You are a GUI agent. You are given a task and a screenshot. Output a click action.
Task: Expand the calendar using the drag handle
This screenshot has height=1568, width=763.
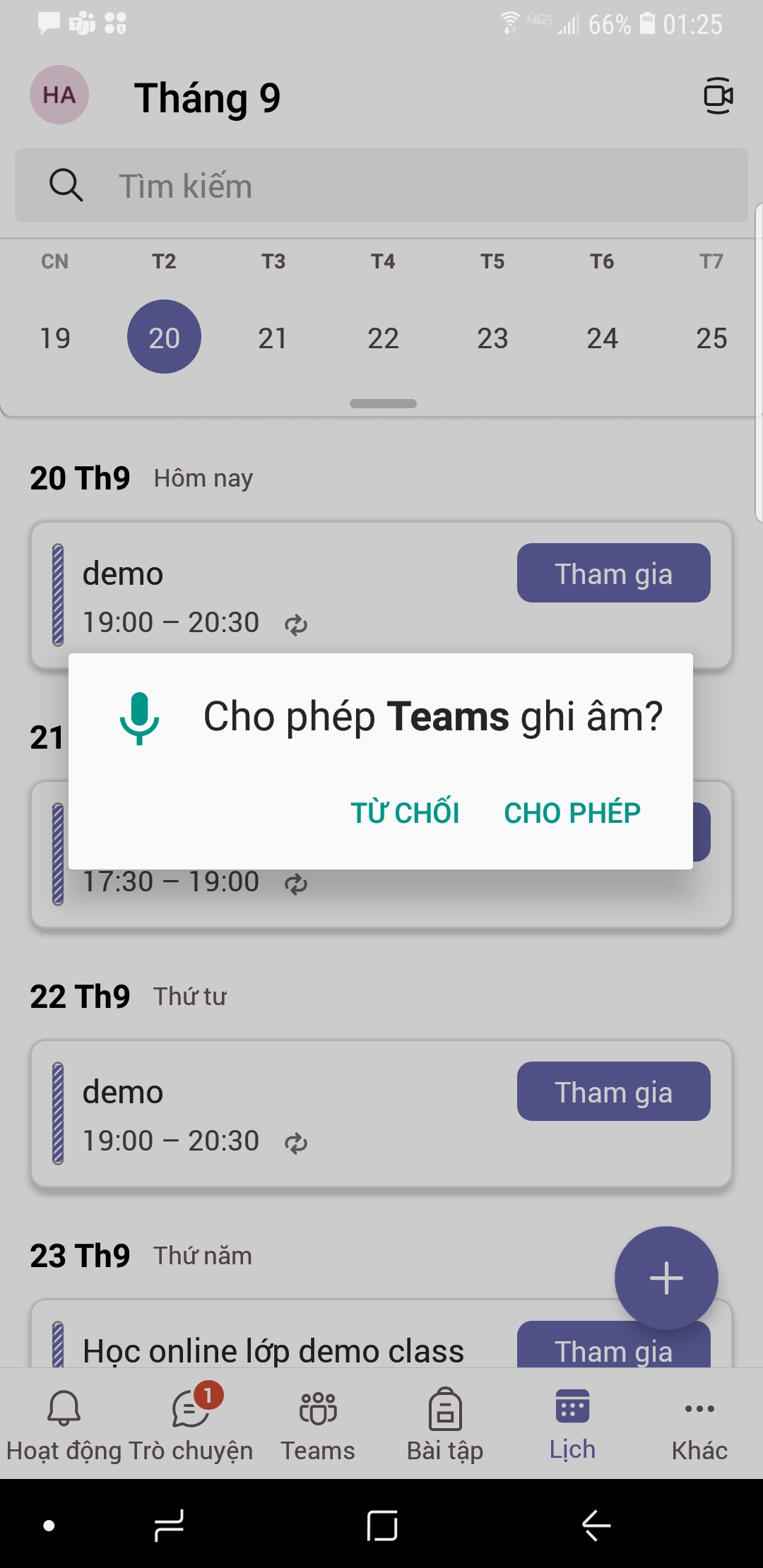coord(383,403)
